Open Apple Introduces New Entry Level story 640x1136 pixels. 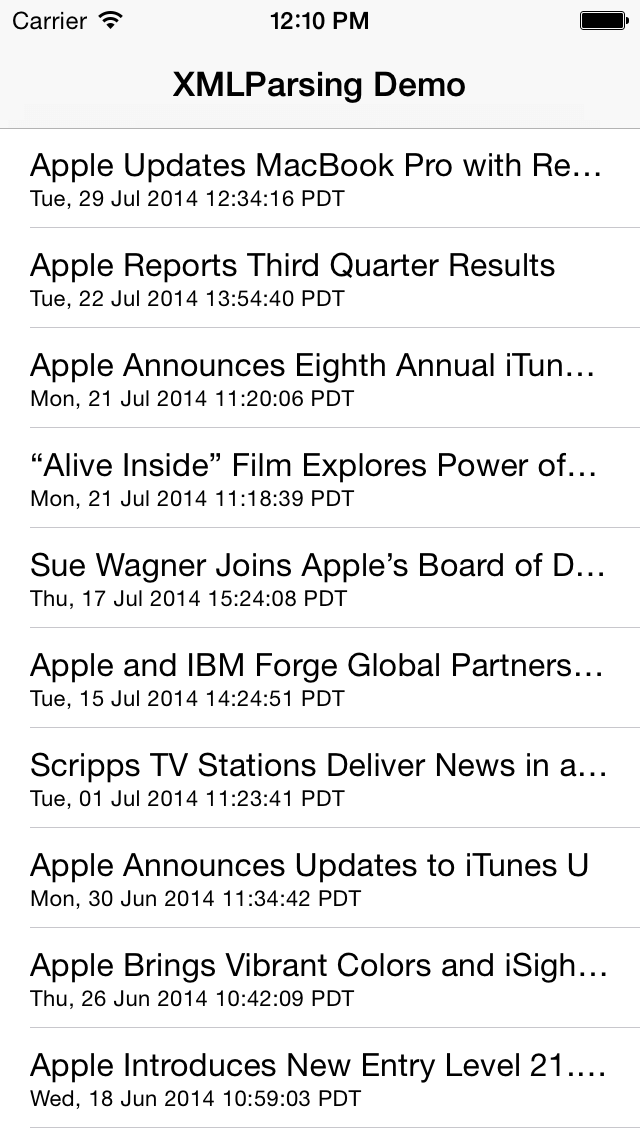click(x=318, y=1078)
